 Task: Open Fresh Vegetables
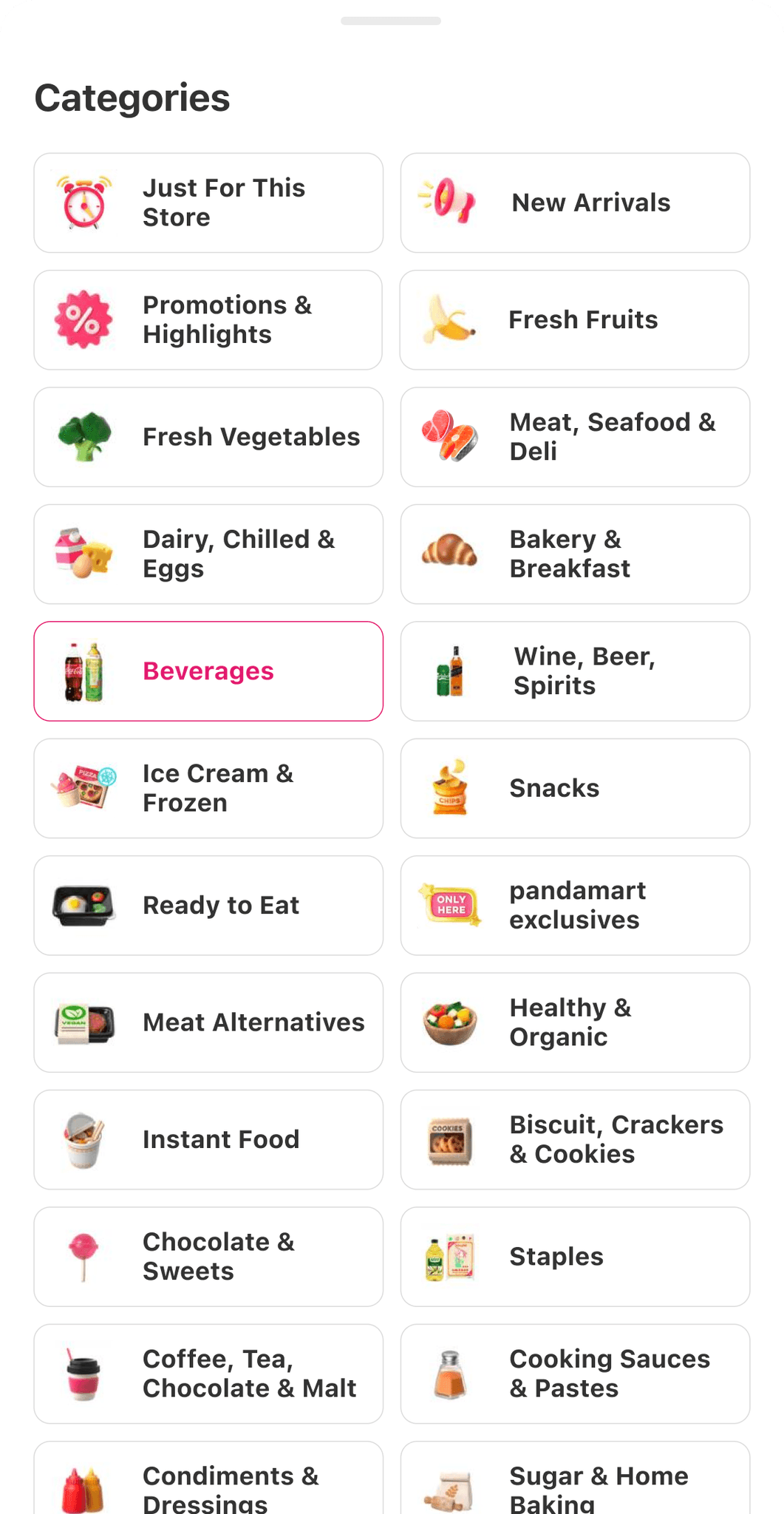pos(208,437)
